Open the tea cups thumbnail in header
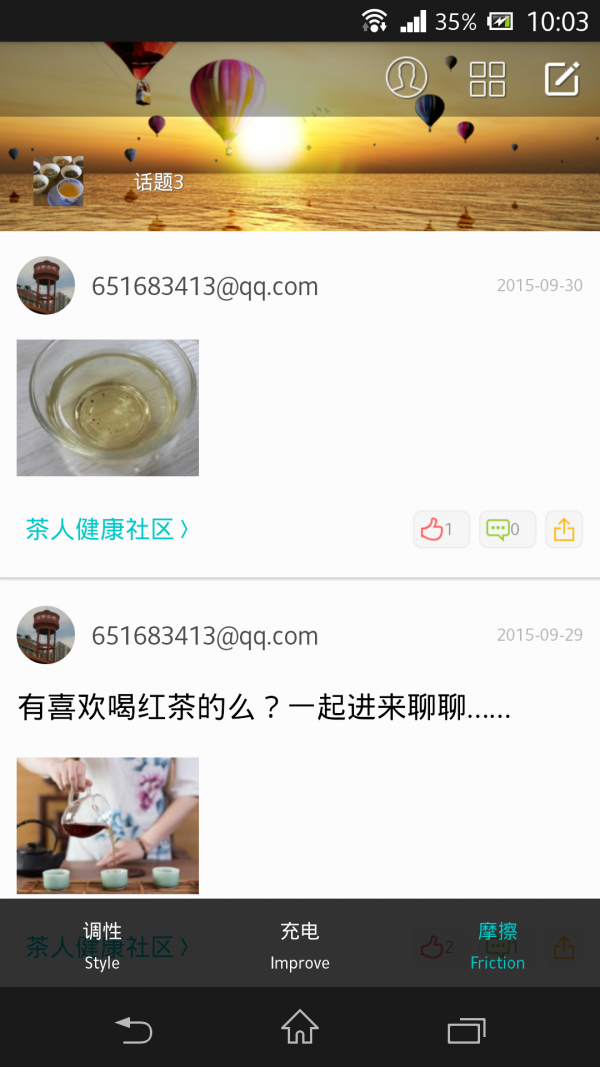 point(58,181)
